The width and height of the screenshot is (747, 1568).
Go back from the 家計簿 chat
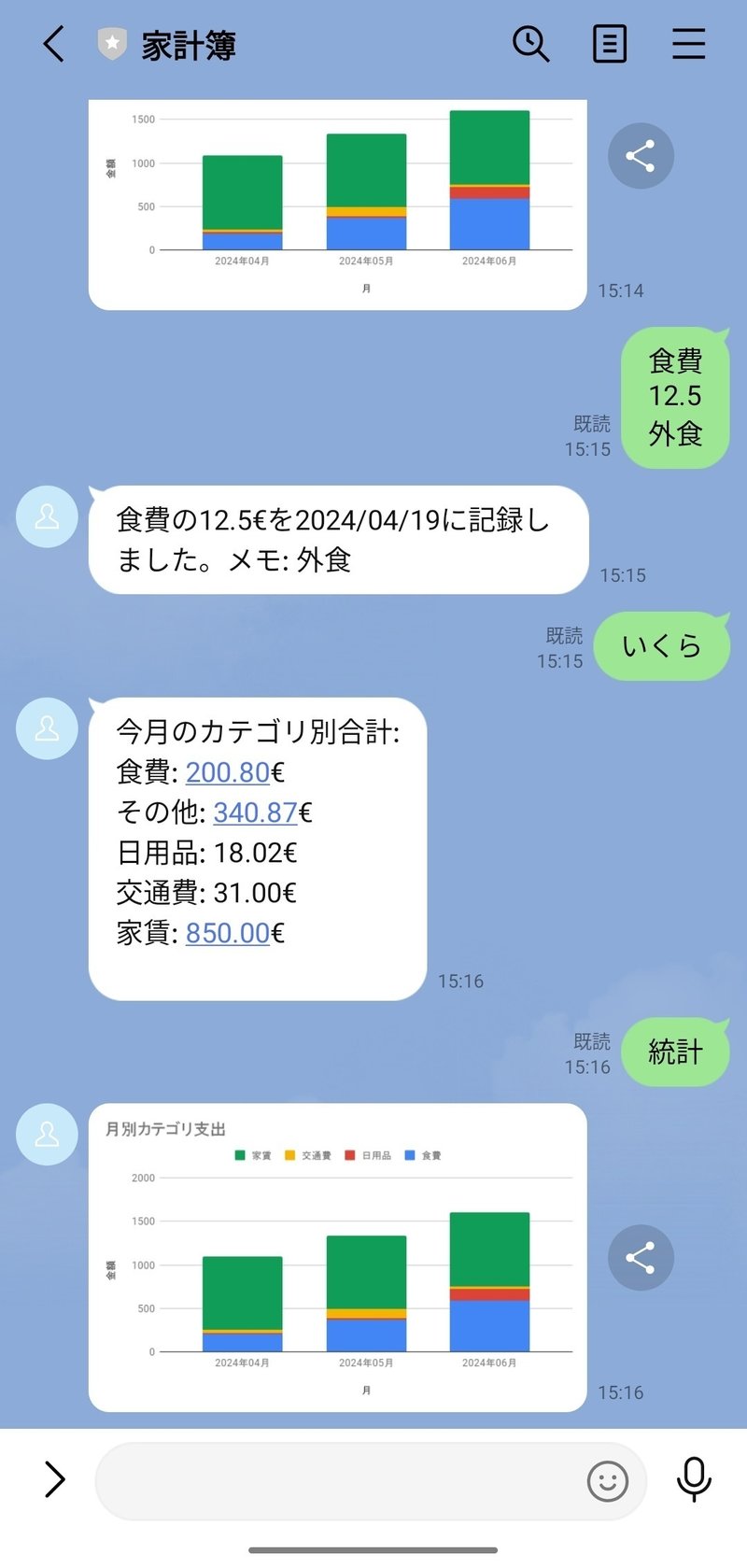(x=54, y=44)
